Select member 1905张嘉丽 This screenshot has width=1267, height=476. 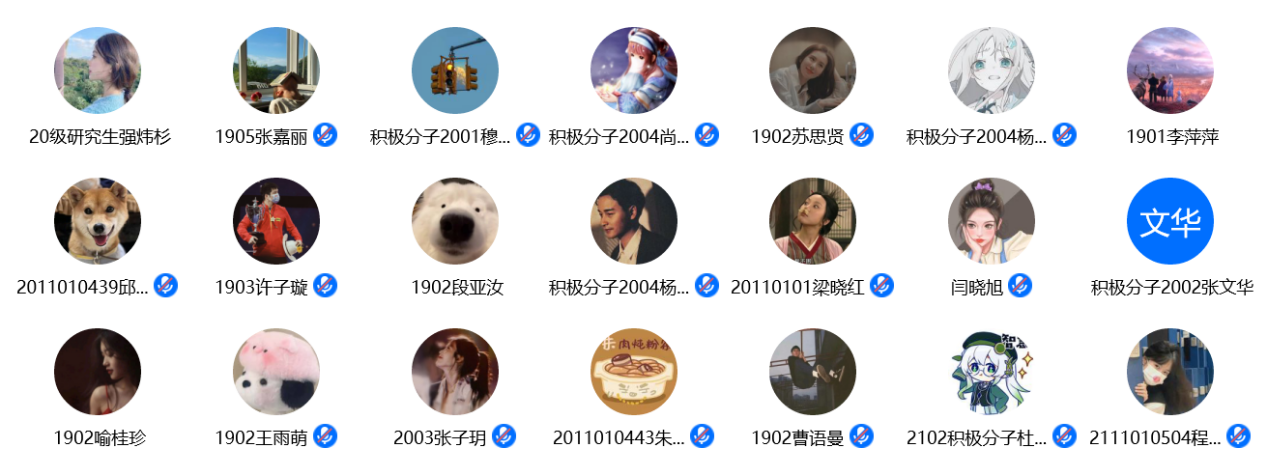click(x=276, y=71)
